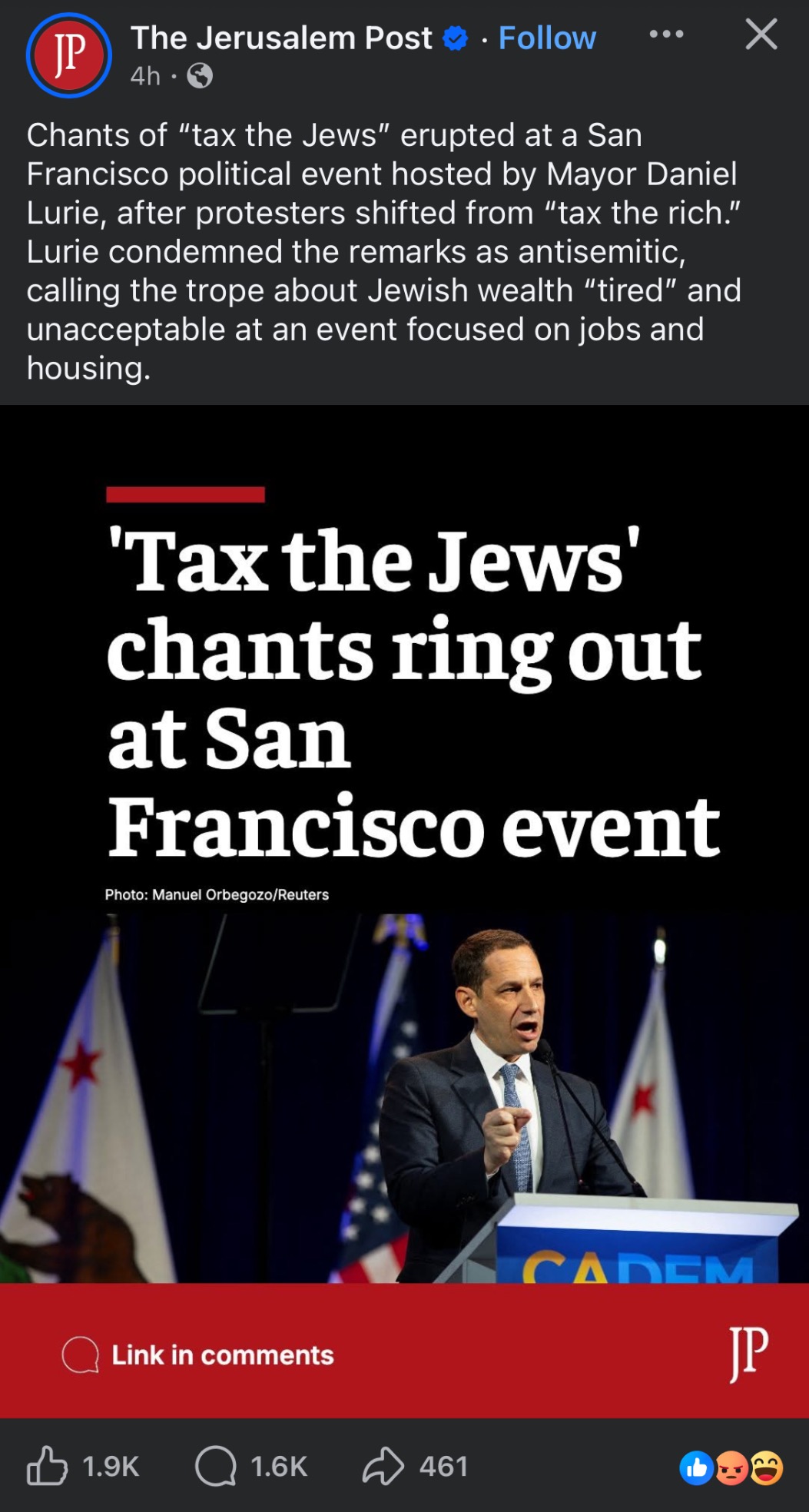View the list of reactions

pyautogui.click(x=731, y=1467)
